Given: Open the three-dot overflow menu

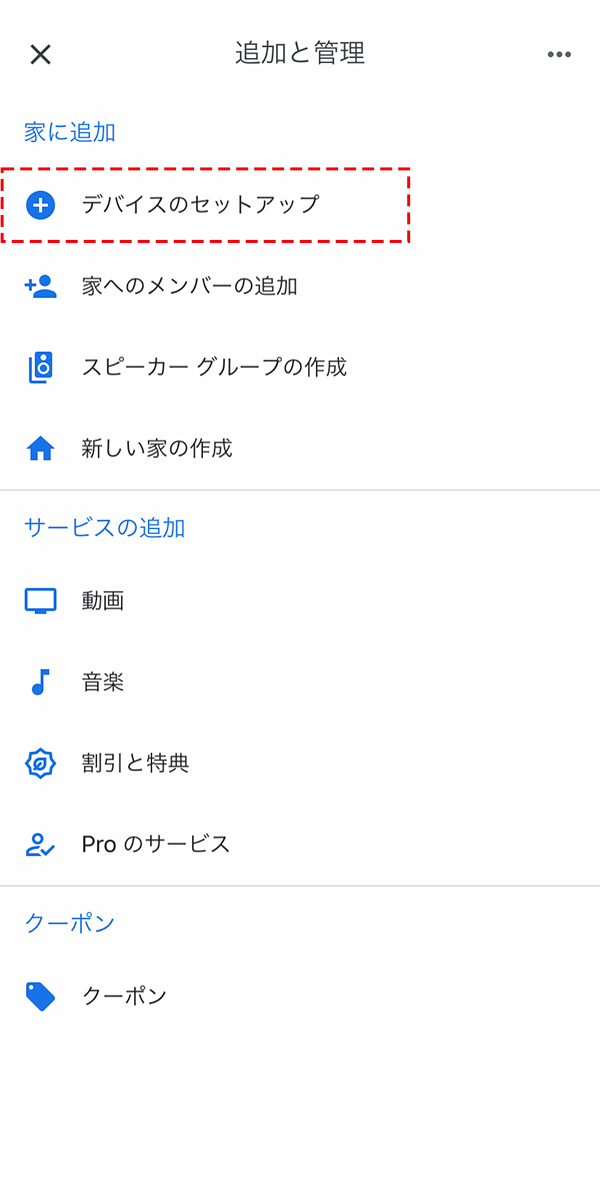Looking at the screenshot, I should (x=559, y=54).
